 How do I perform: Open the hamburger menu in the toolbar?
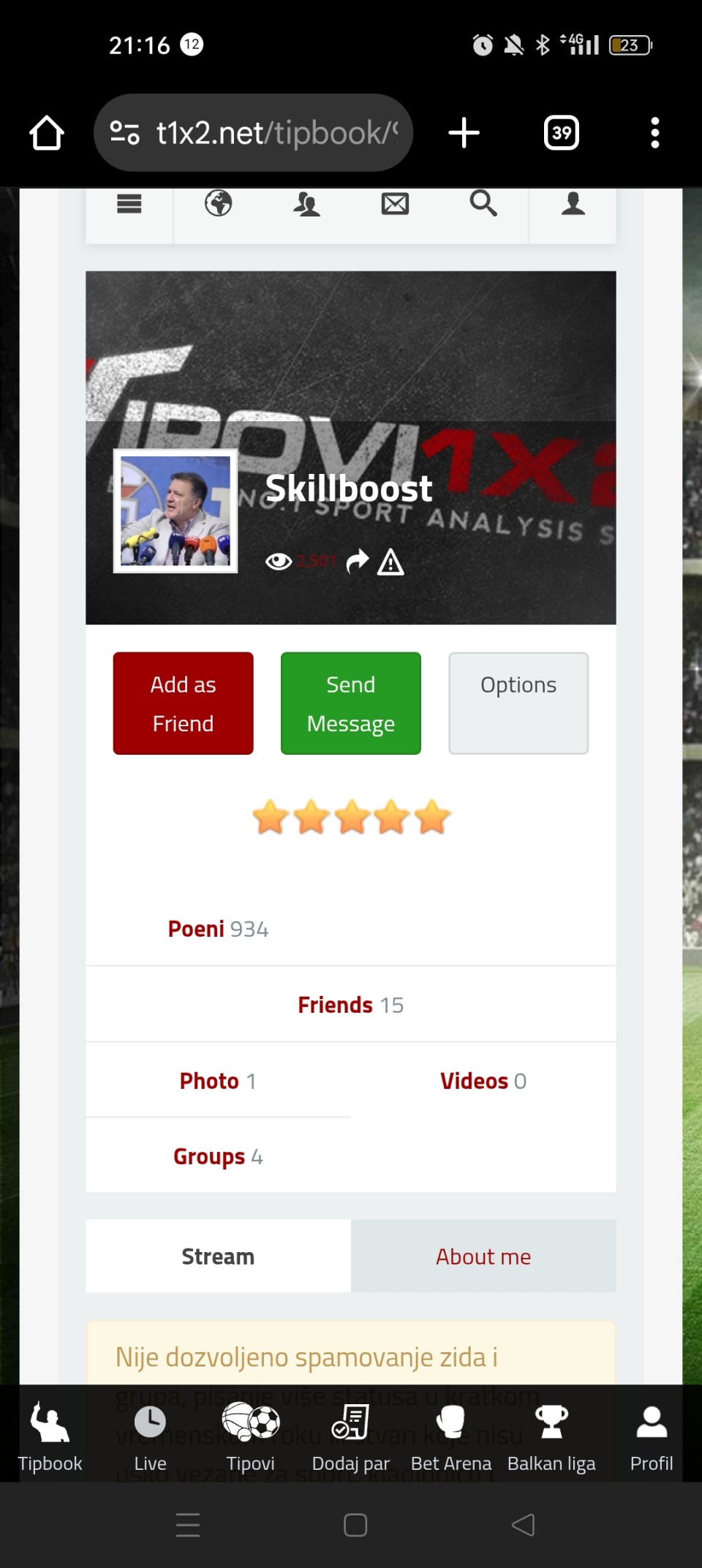pyautogui.click(x=129, y=204)
